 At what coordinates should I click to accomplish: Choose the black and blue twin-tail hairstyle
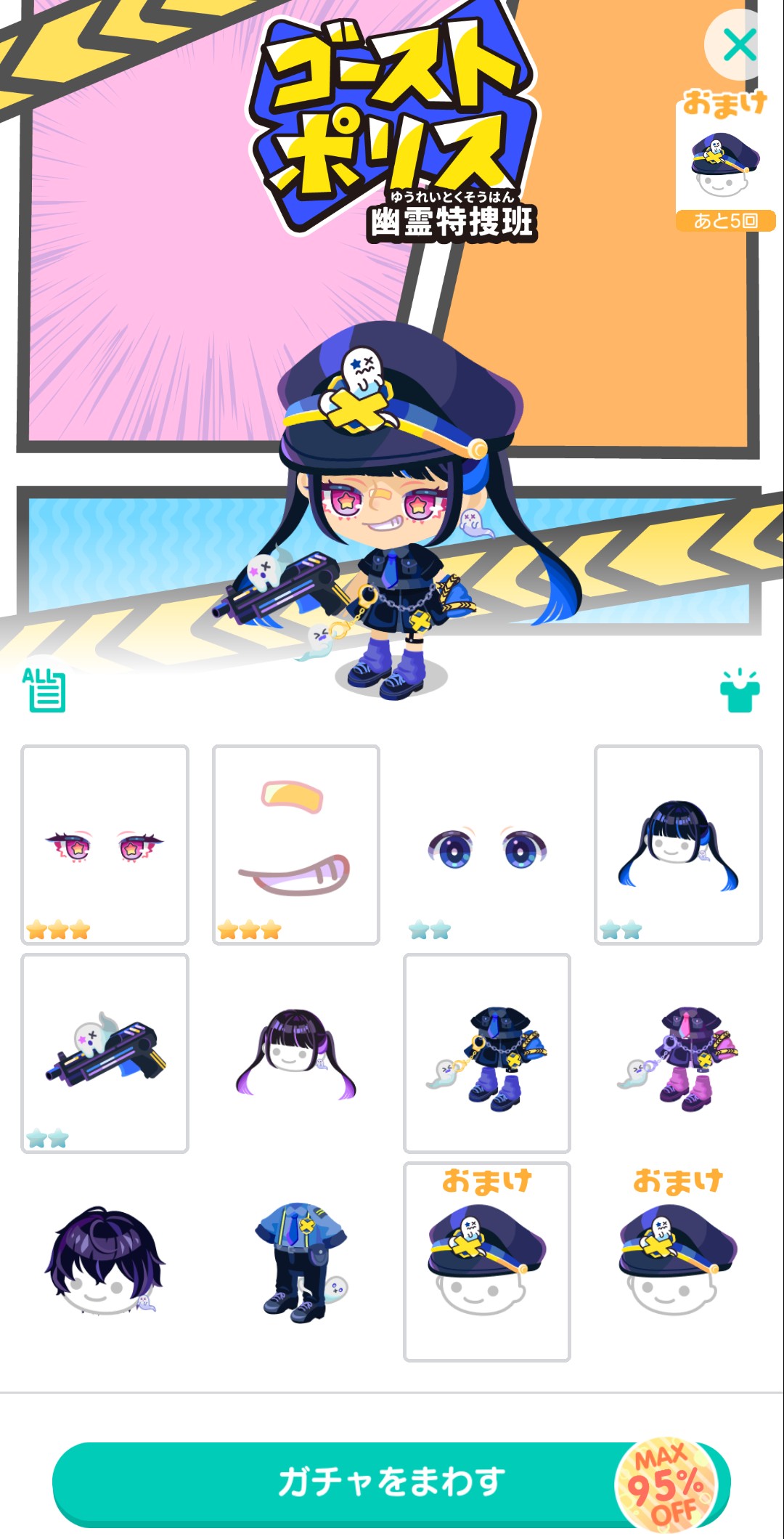coord(678,845)
